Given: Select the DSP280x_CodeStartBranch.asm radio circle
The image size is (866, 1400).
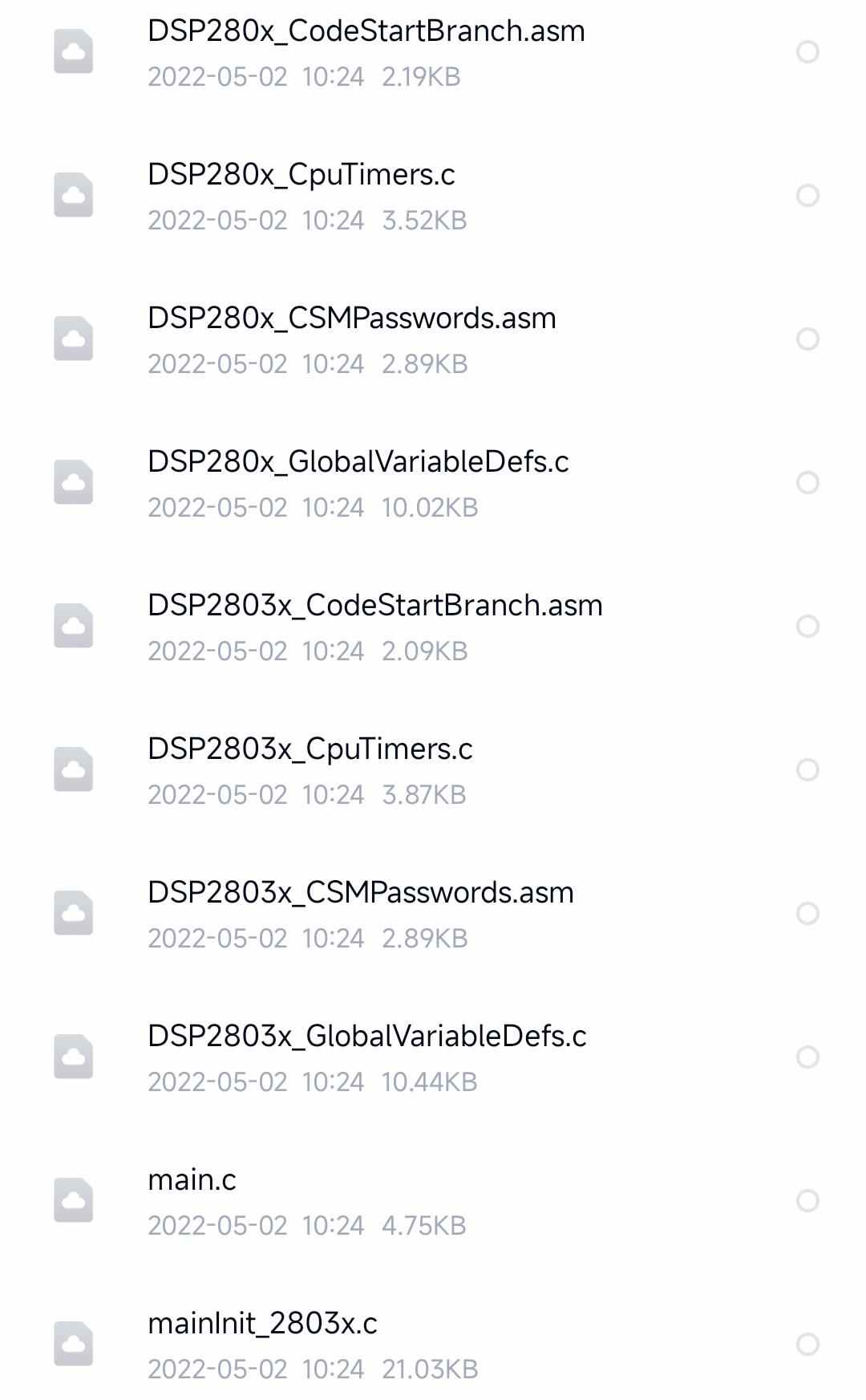Looking at the screenshot, I should pos(807,52).
